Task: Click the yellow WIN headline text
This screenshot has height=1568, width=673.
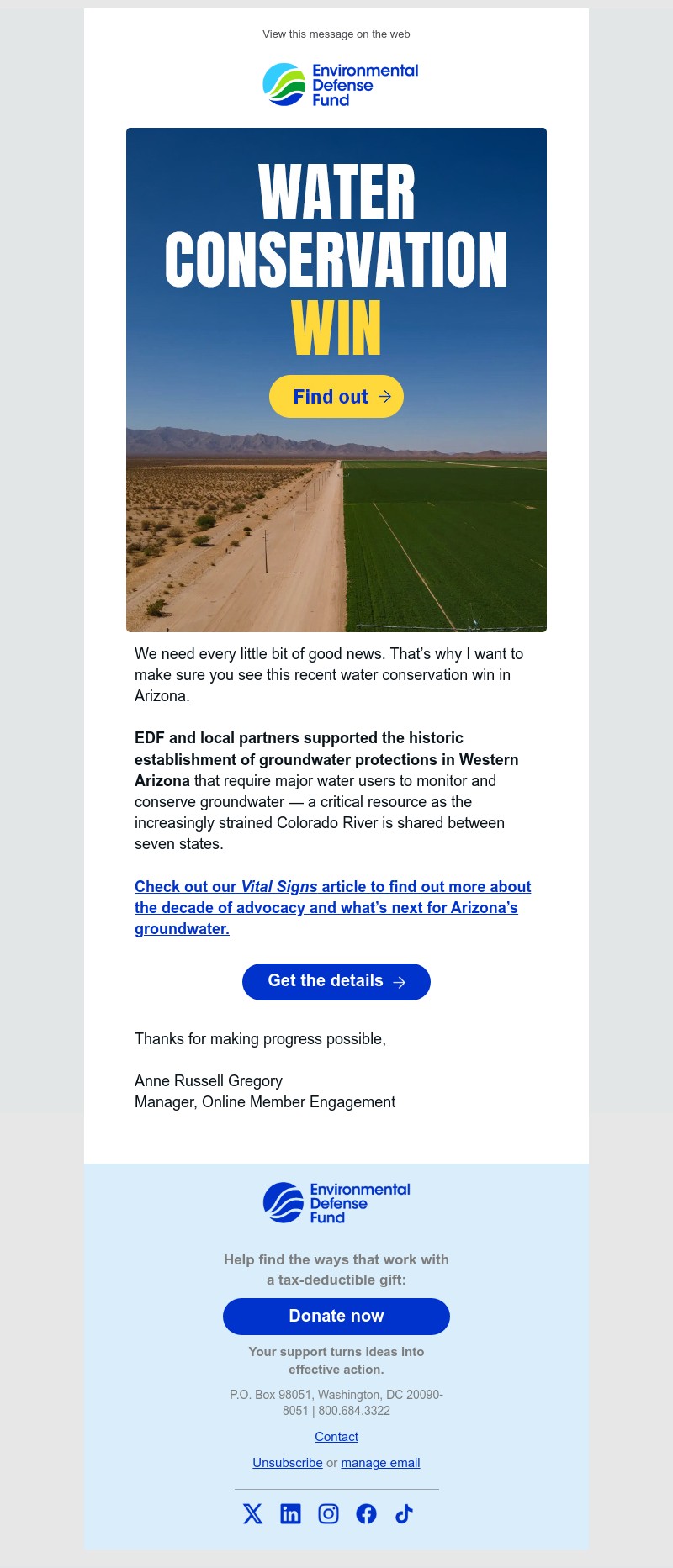Action: click(336, 326)
